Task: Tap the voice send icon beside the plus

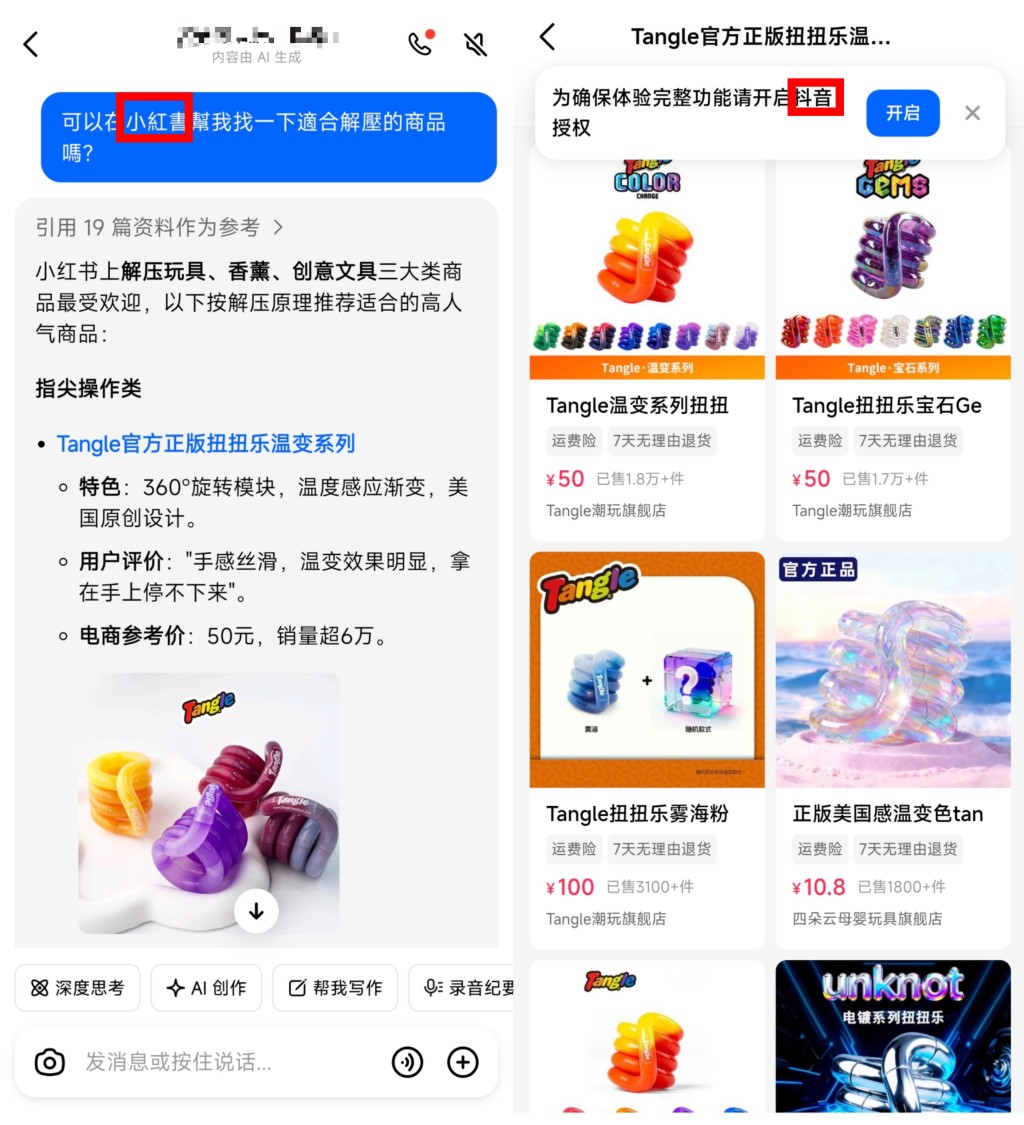Action: [408, 1063]
